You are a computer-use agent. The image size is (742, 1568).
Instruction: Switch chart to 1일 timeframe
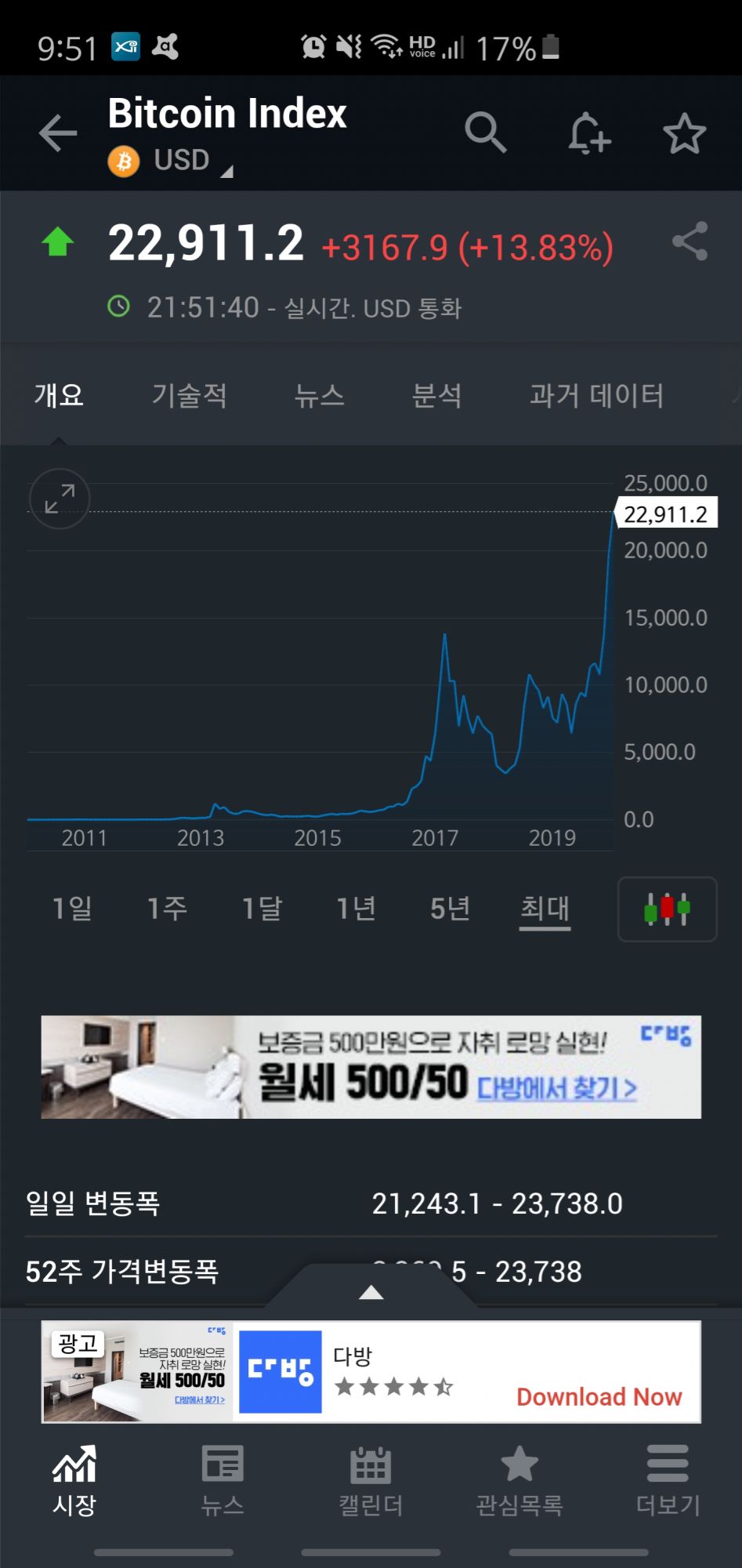click(x=73, y=909)
